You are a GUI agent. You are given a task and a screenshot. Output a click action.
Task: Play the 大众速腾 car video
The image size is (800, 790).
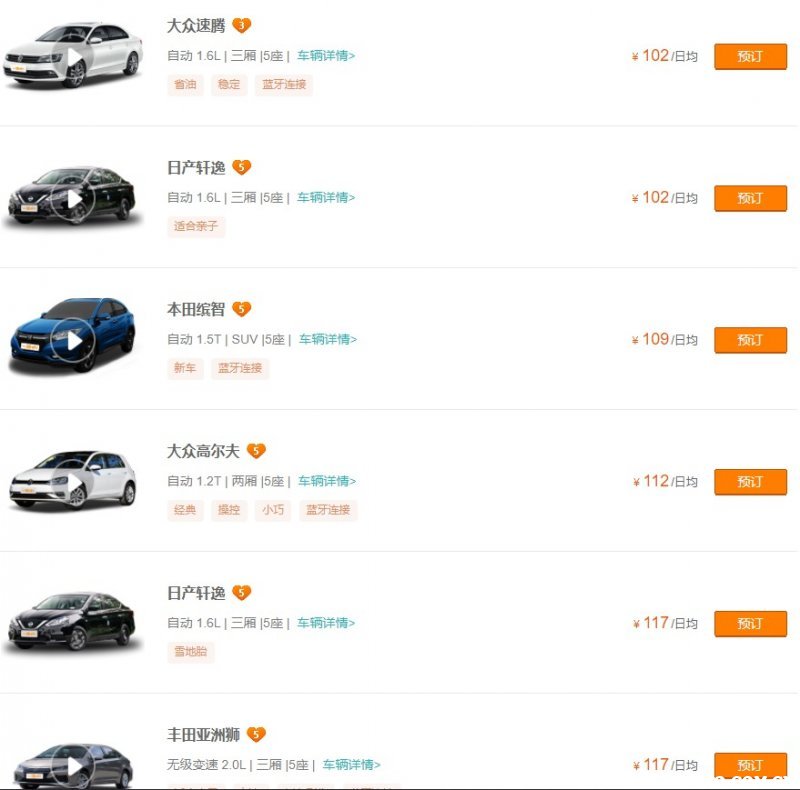point(72,58)
